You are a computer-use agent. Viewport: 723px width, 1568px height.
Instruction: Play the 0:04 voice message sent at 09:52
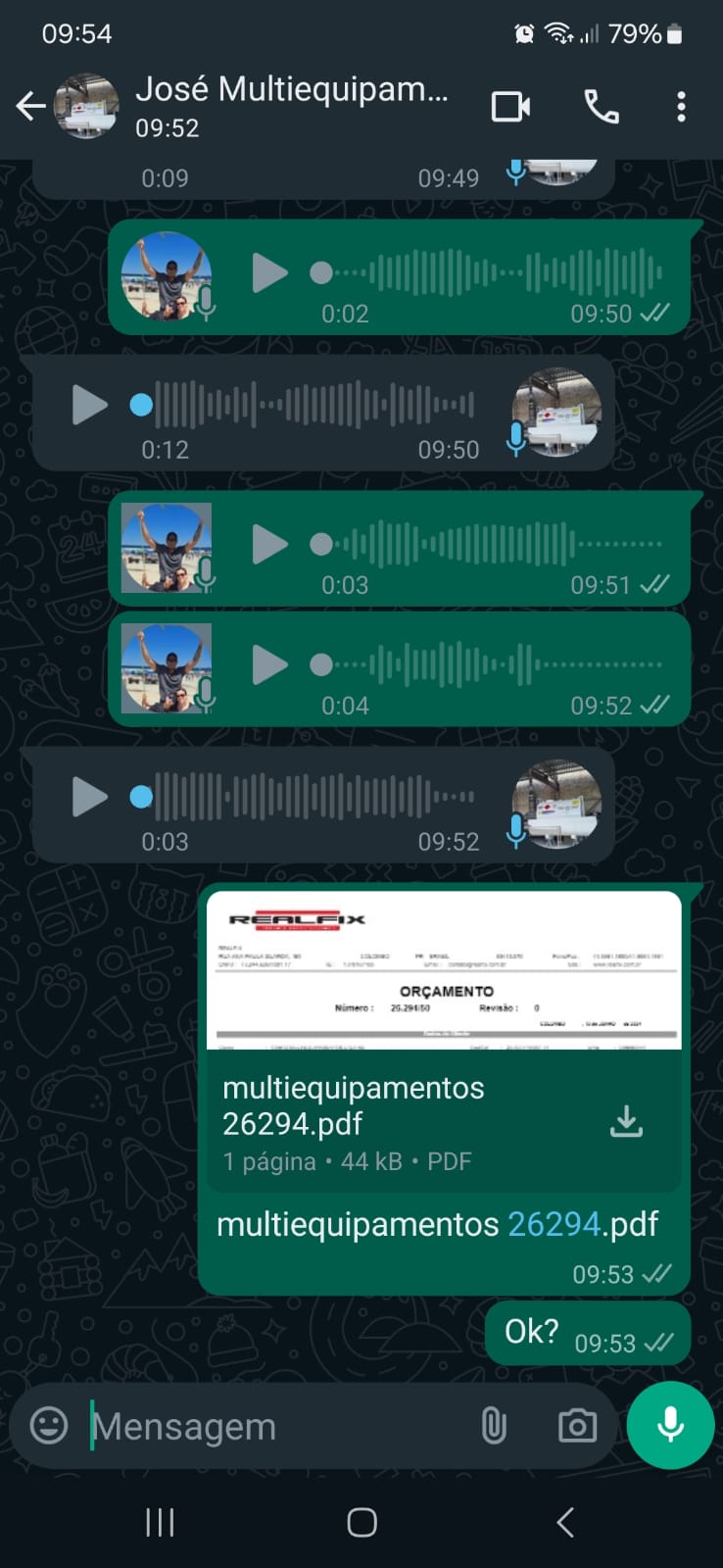coord(269,664)
